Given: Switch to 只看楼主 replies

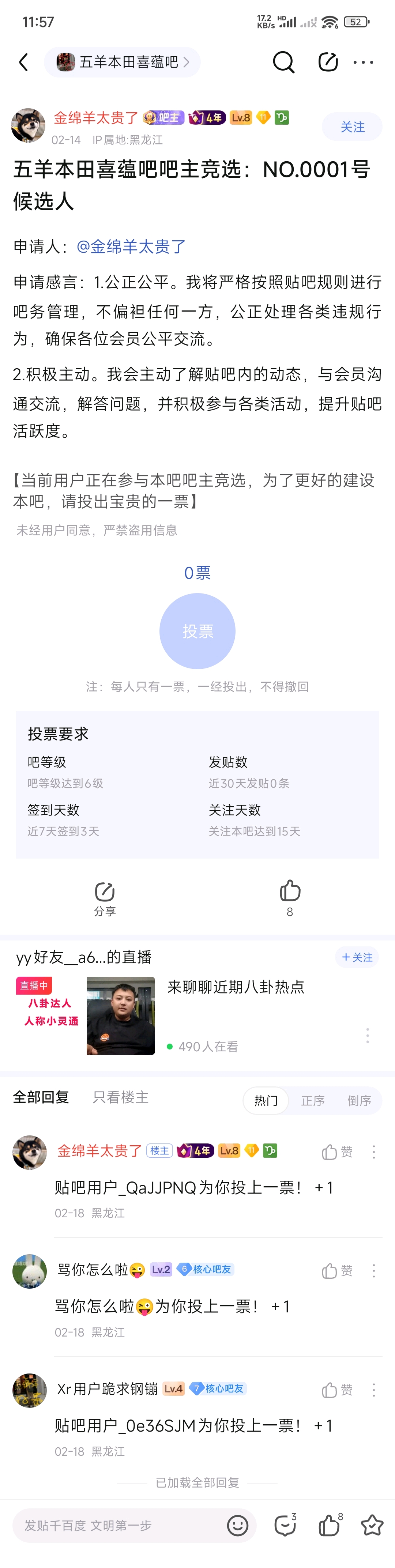Looking at the screenshot, I should tap(120, 1097).
